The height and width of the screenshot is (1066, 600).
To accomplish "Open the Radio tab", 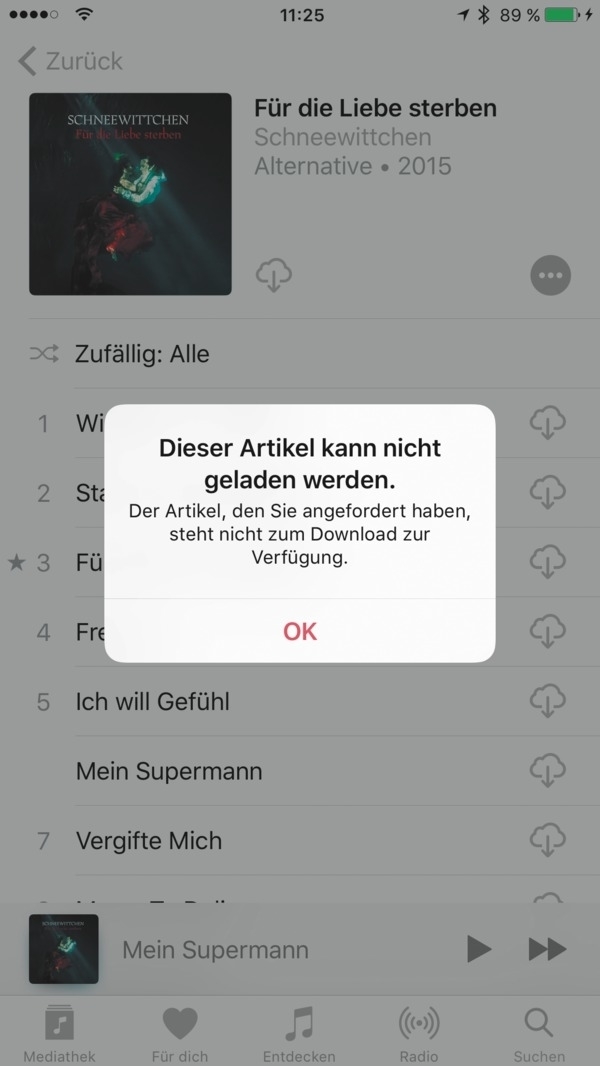I will coord(419,1033).
